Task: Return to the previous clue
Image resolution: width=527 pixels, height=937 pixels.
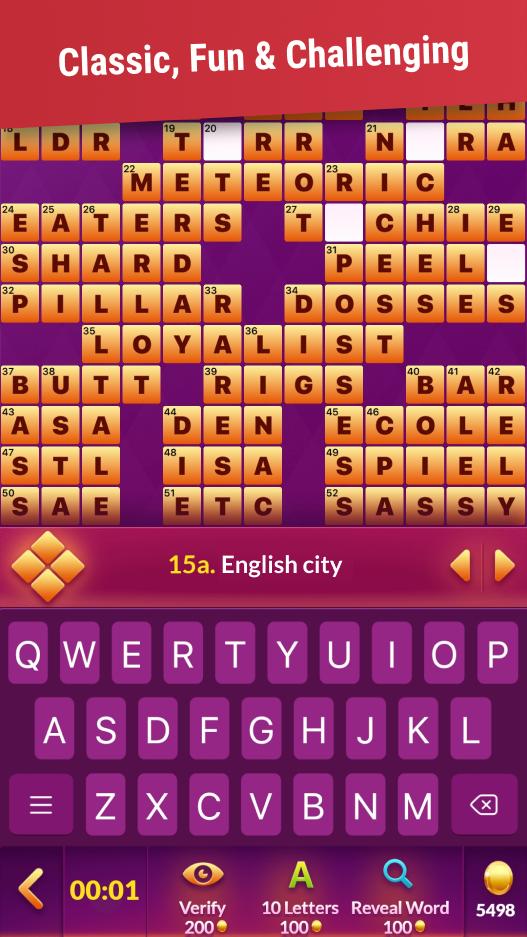Action: (460, 565)
